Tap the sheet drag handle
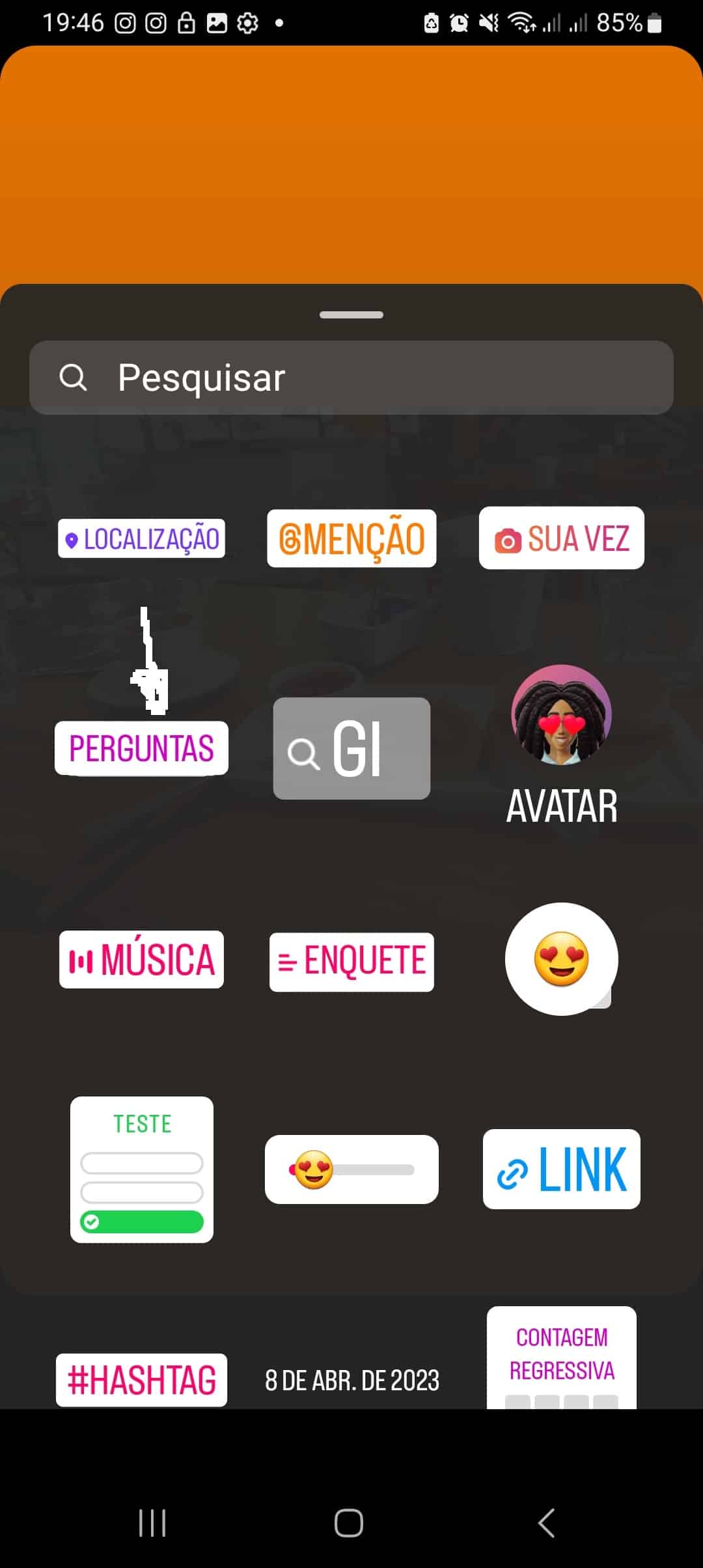Image resolution: width=703 pixels, height=1568 pixels. coord(351,315)
